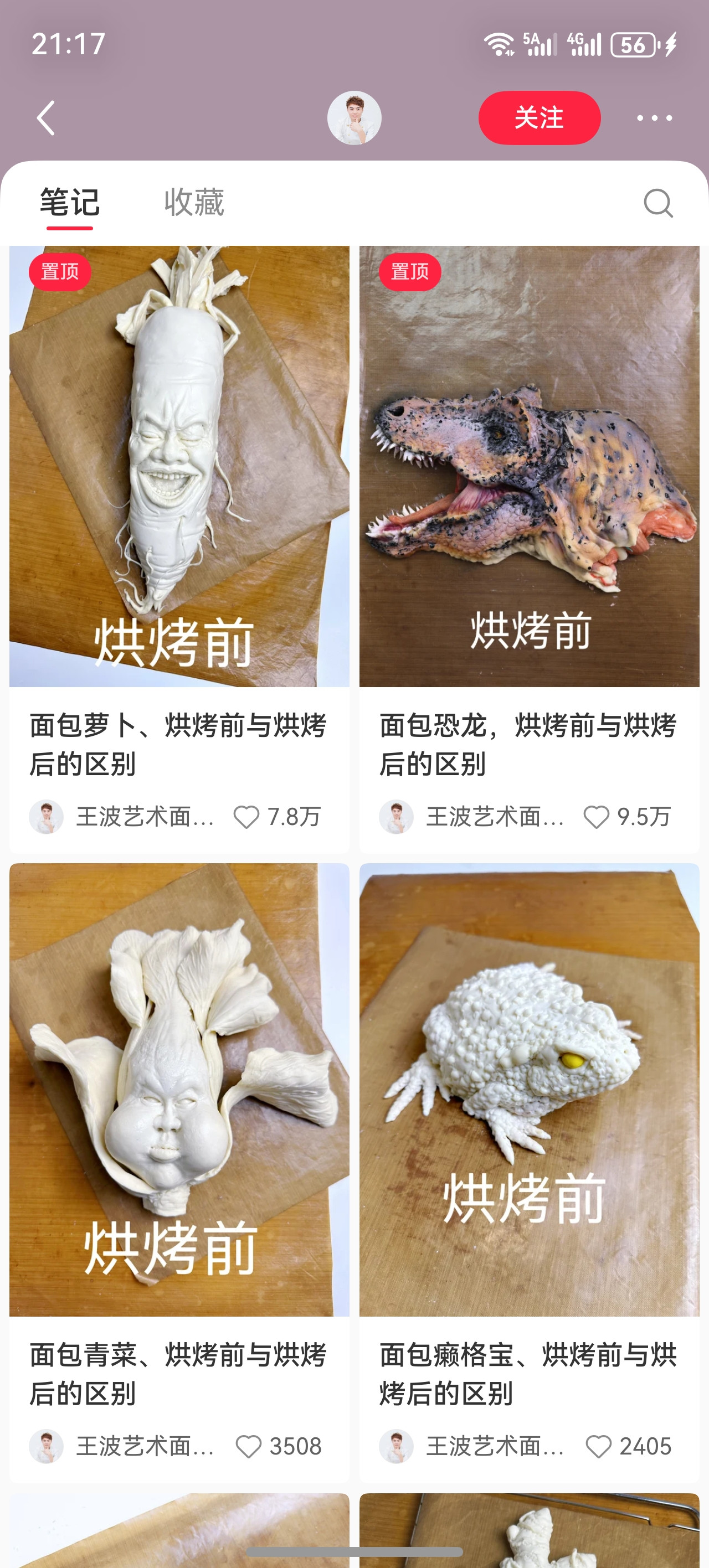Open the 面包恐龙 note
Image resolution: width=709 pixels, height=1568 pixels.
pyautogui.click(x=529, y=466)
